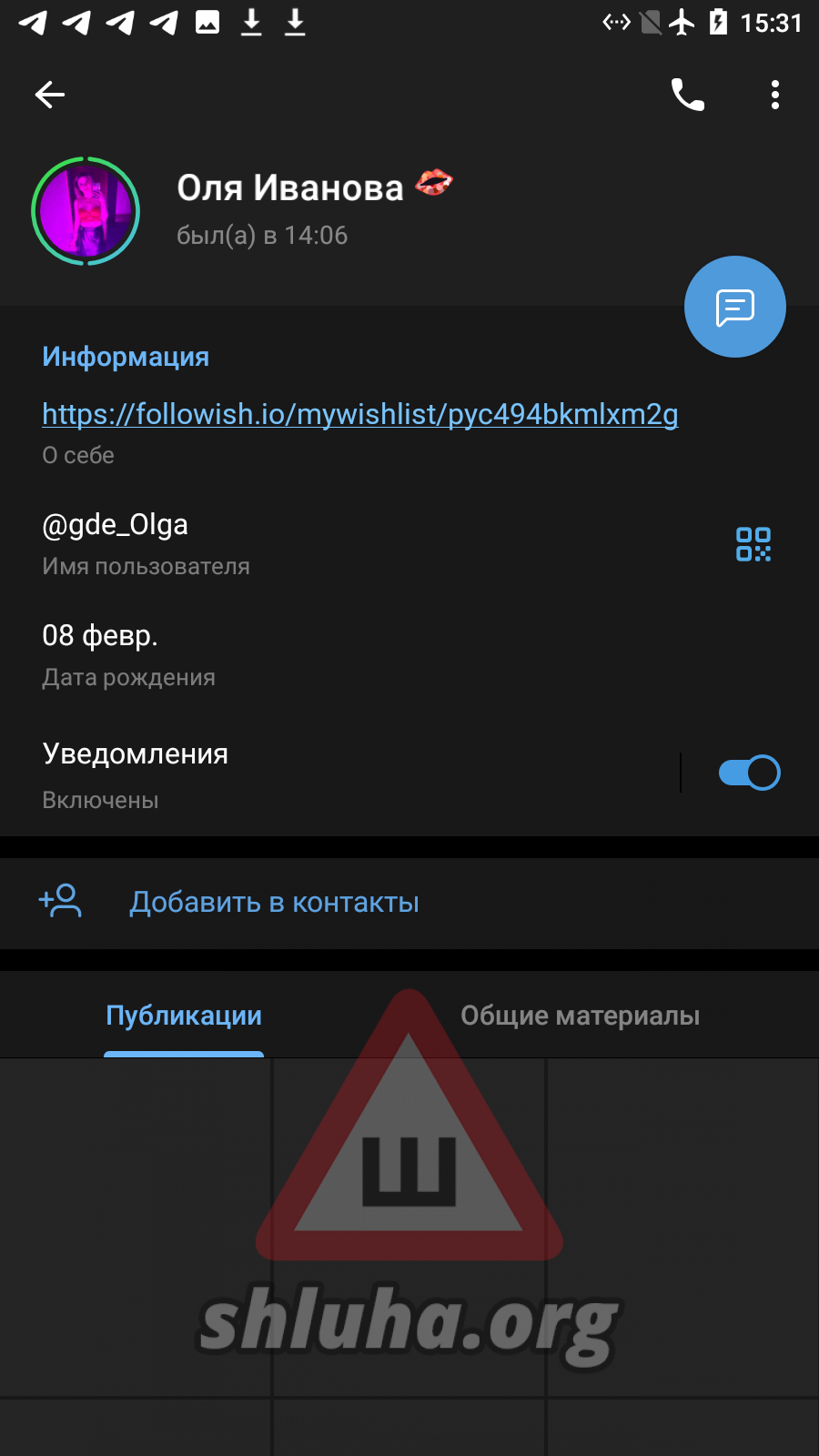Tap the 08 февр. birthday row

(x=273, y=654)
